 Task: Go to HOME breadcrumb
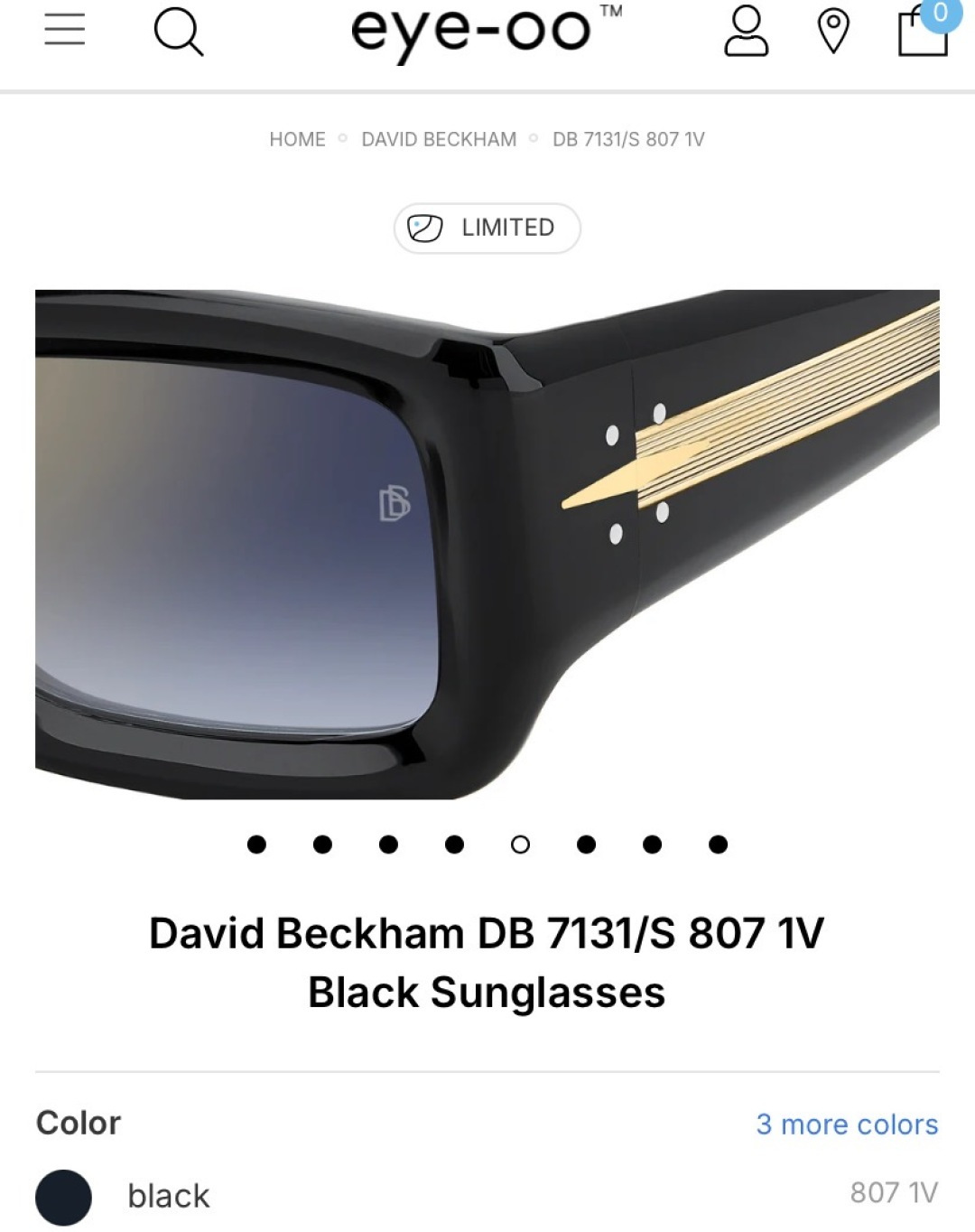(x=297, y=139)
